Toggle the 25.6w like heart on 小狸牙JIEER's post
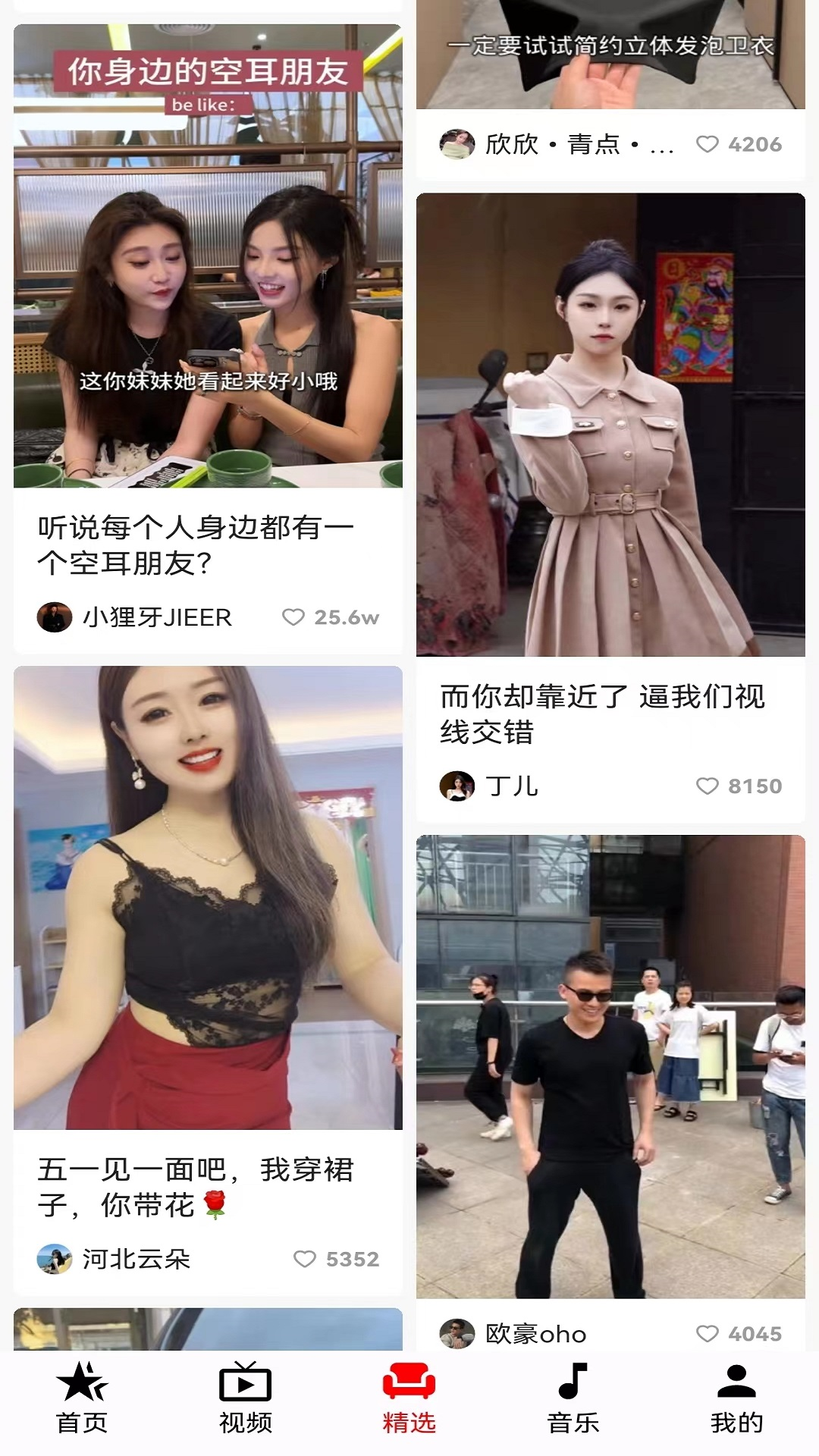Screen dimensions: 819x1456 (x=293, y=619)
